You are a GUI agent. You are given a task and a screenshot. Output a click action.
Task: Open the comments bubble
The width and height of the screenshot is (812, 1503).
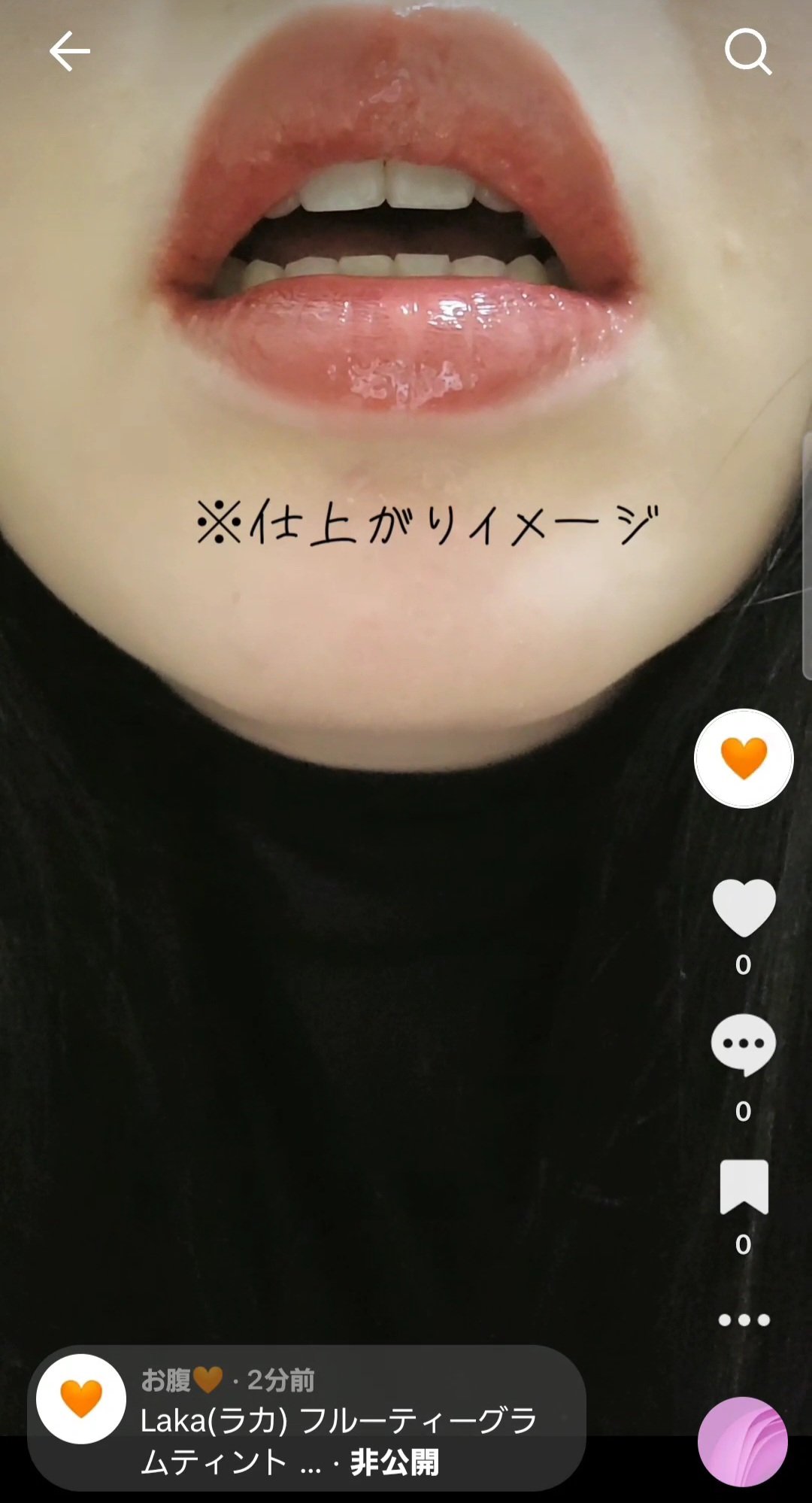[743, 1044]
